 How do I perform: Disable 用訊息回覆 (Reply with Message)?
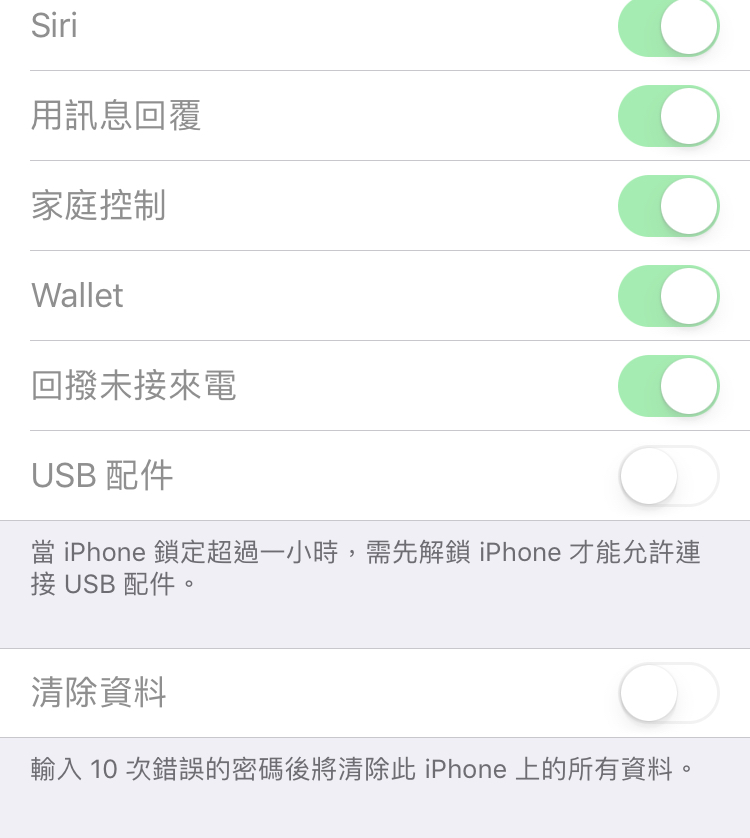coord(668,116)
